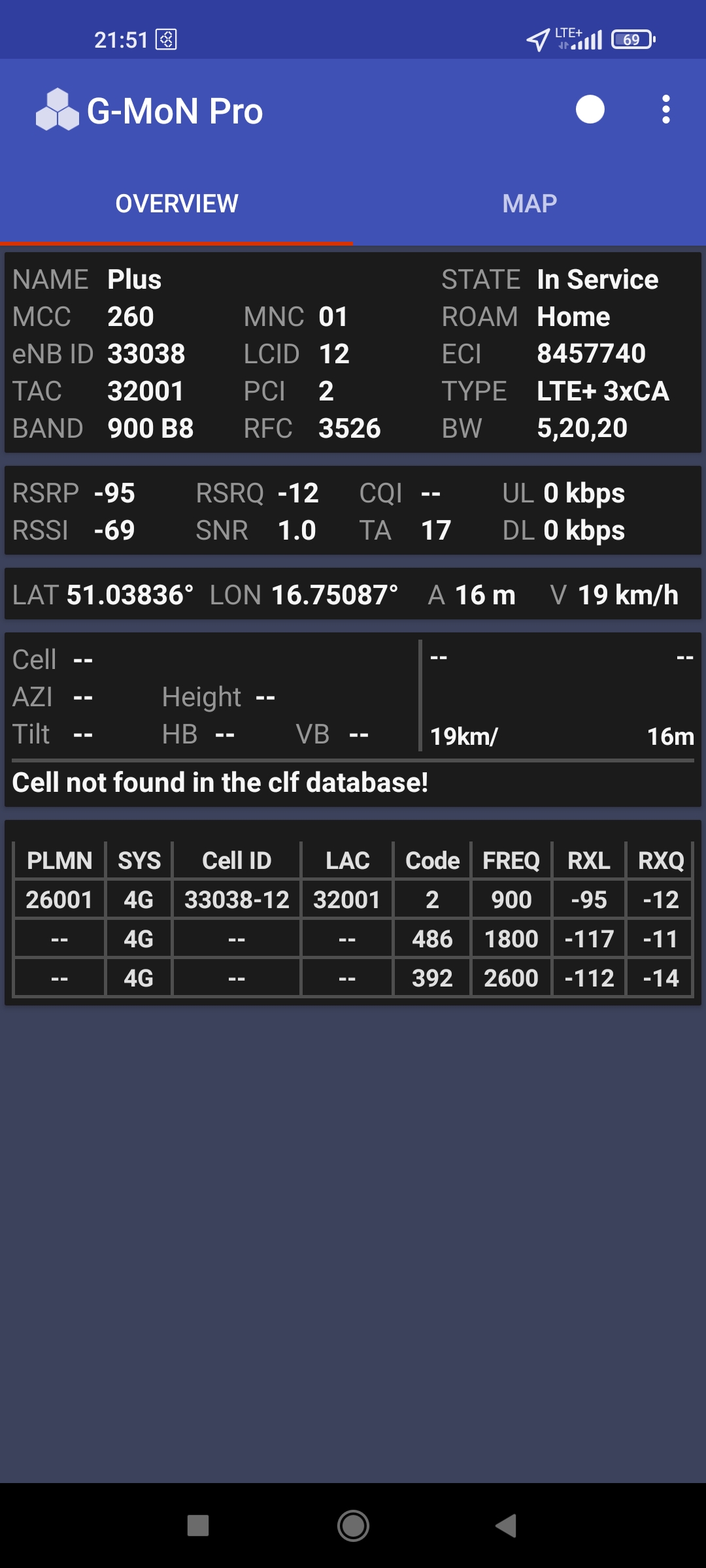Tap the system home button
This screenshot has width=706, height=1568.
point(353,1526)
